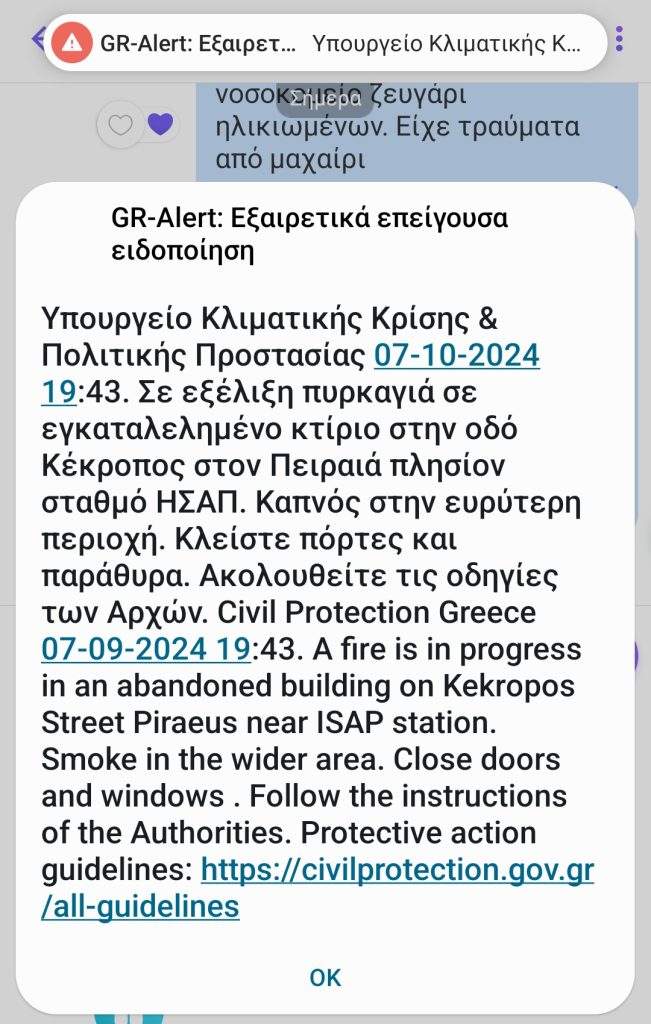The height and width of the screenshot is (1024, 651).
Task: Tap OK to dismiss the GR-Alert
Action: tap(325, 977)
